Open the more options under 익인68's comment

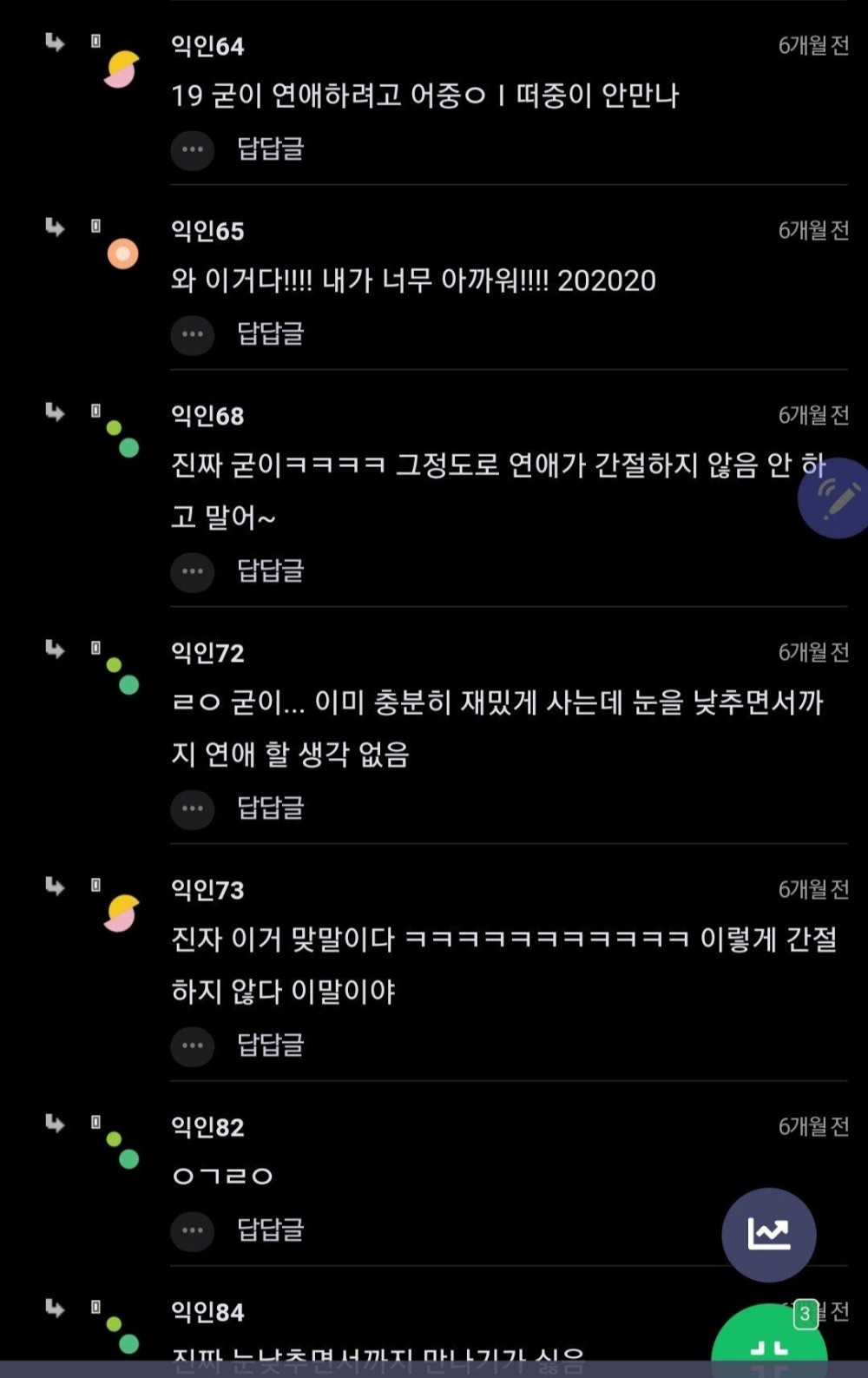192,571
